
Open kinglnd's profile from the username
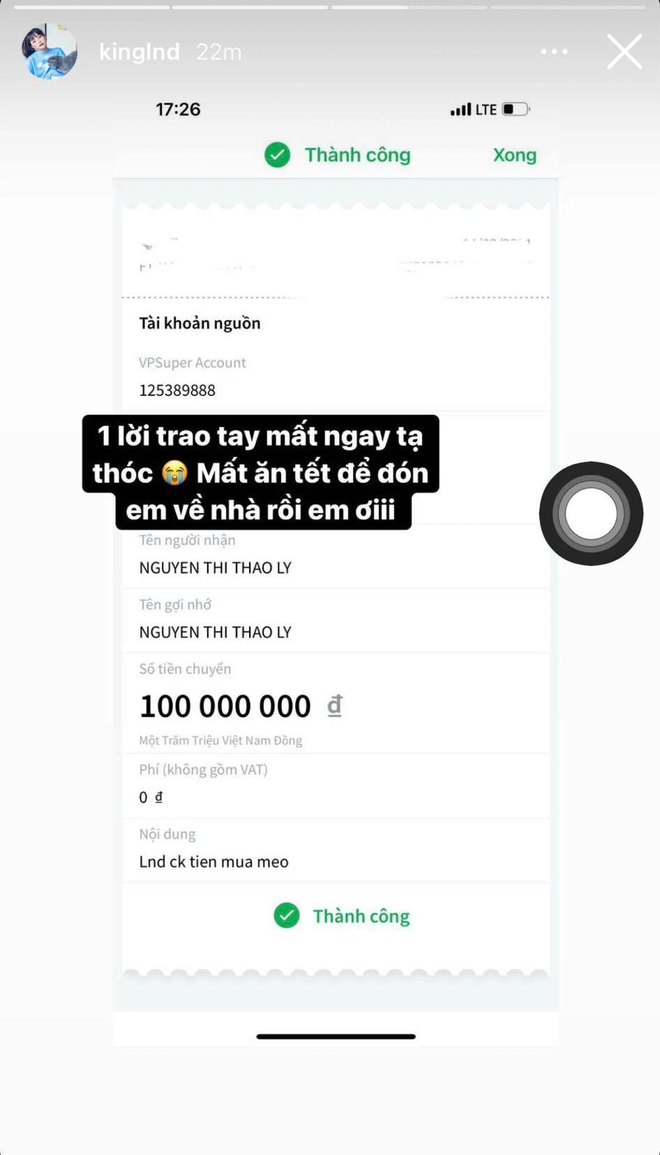(139, 52)
